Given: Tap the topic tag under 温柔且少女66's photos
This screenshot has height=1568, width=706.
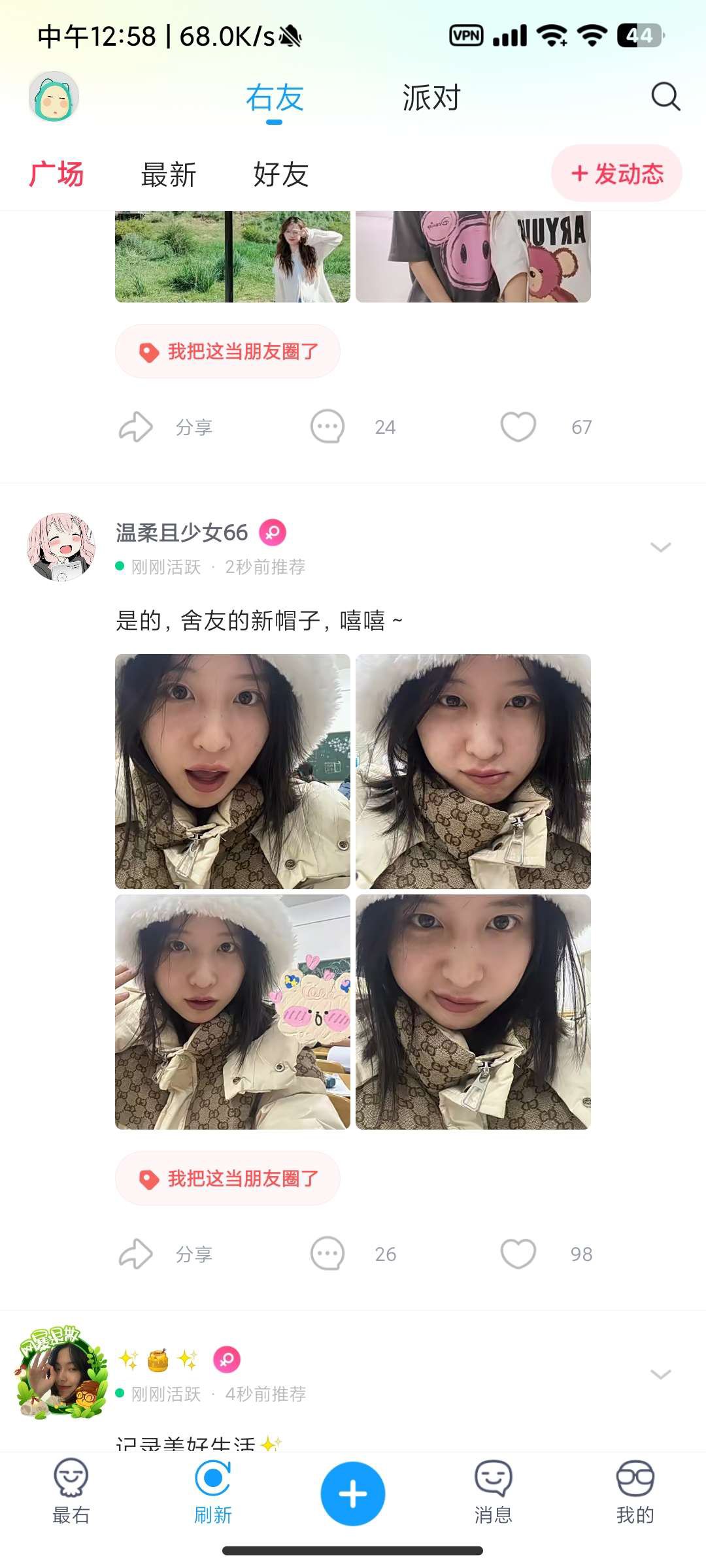Looking at the screenshot, I should [227, 1179].
